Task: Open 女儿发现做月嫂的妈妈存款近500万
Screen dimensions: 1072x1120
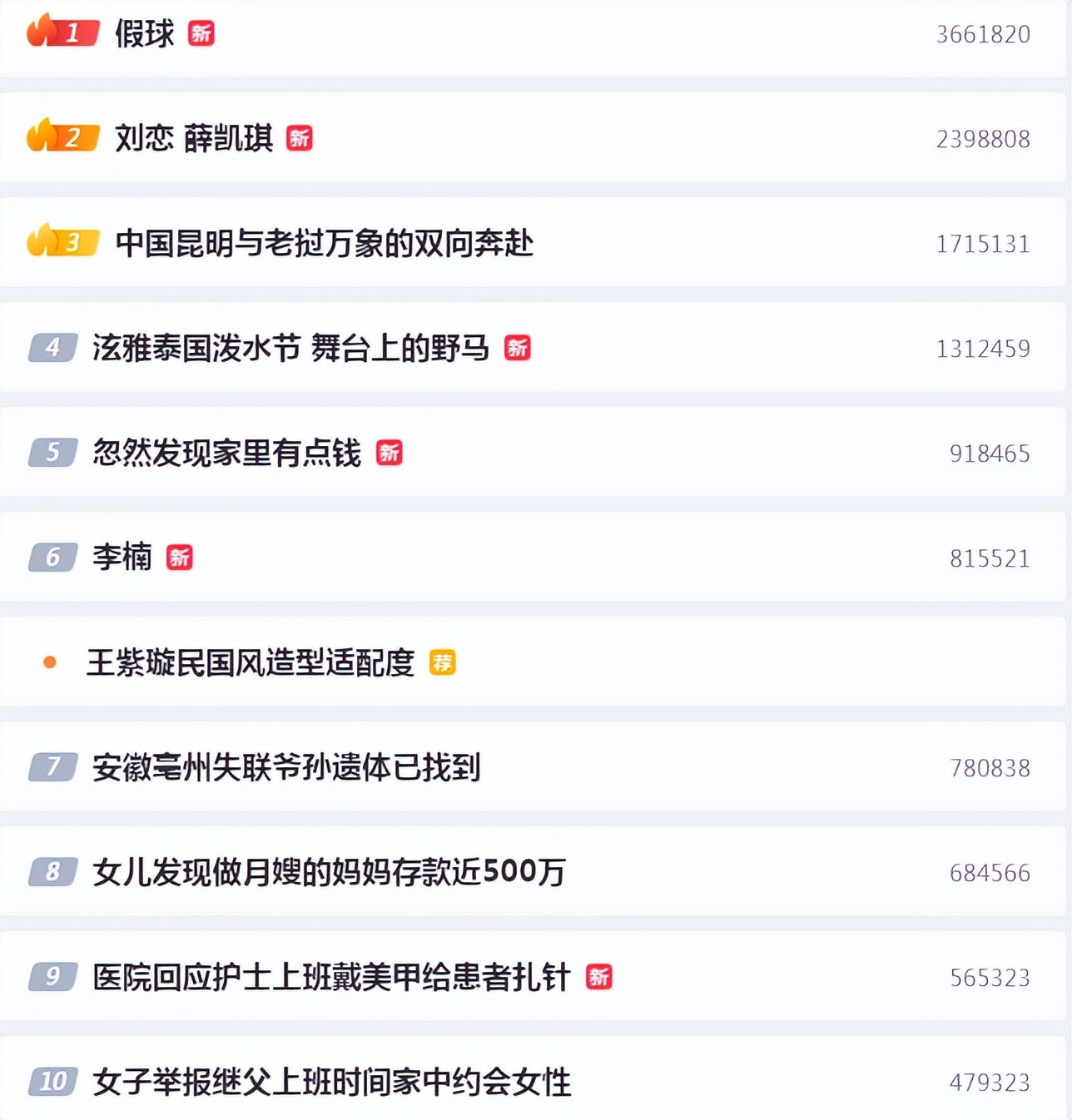Action: 328,873
